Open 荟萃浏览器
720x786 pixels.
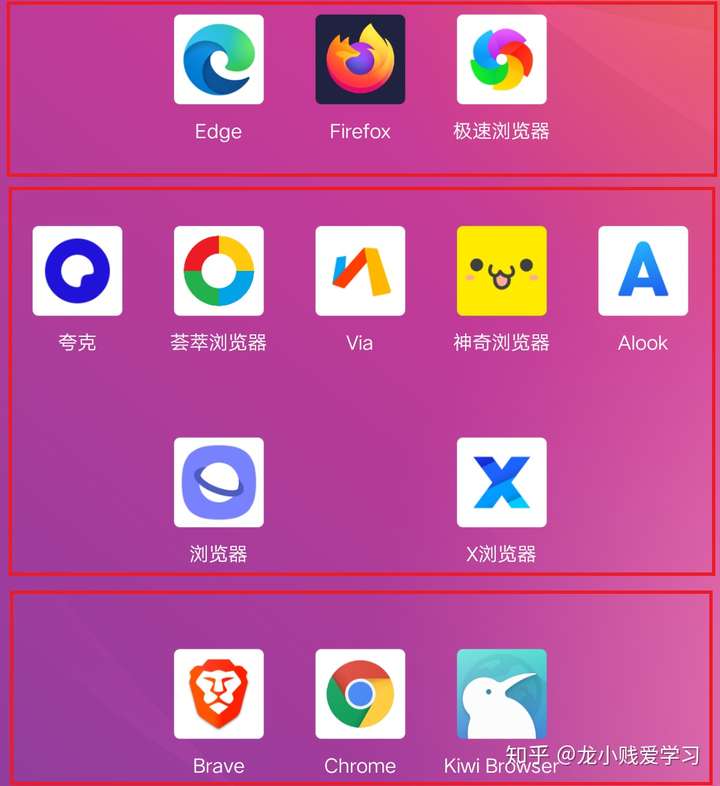pyautogui.click(x=218, y=271)
